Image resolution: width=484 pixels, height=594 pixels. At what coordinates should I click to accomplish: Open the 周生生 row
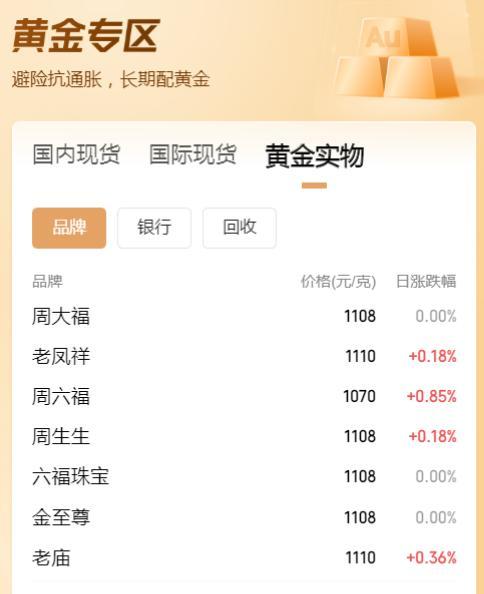click(x=244, y=436)
